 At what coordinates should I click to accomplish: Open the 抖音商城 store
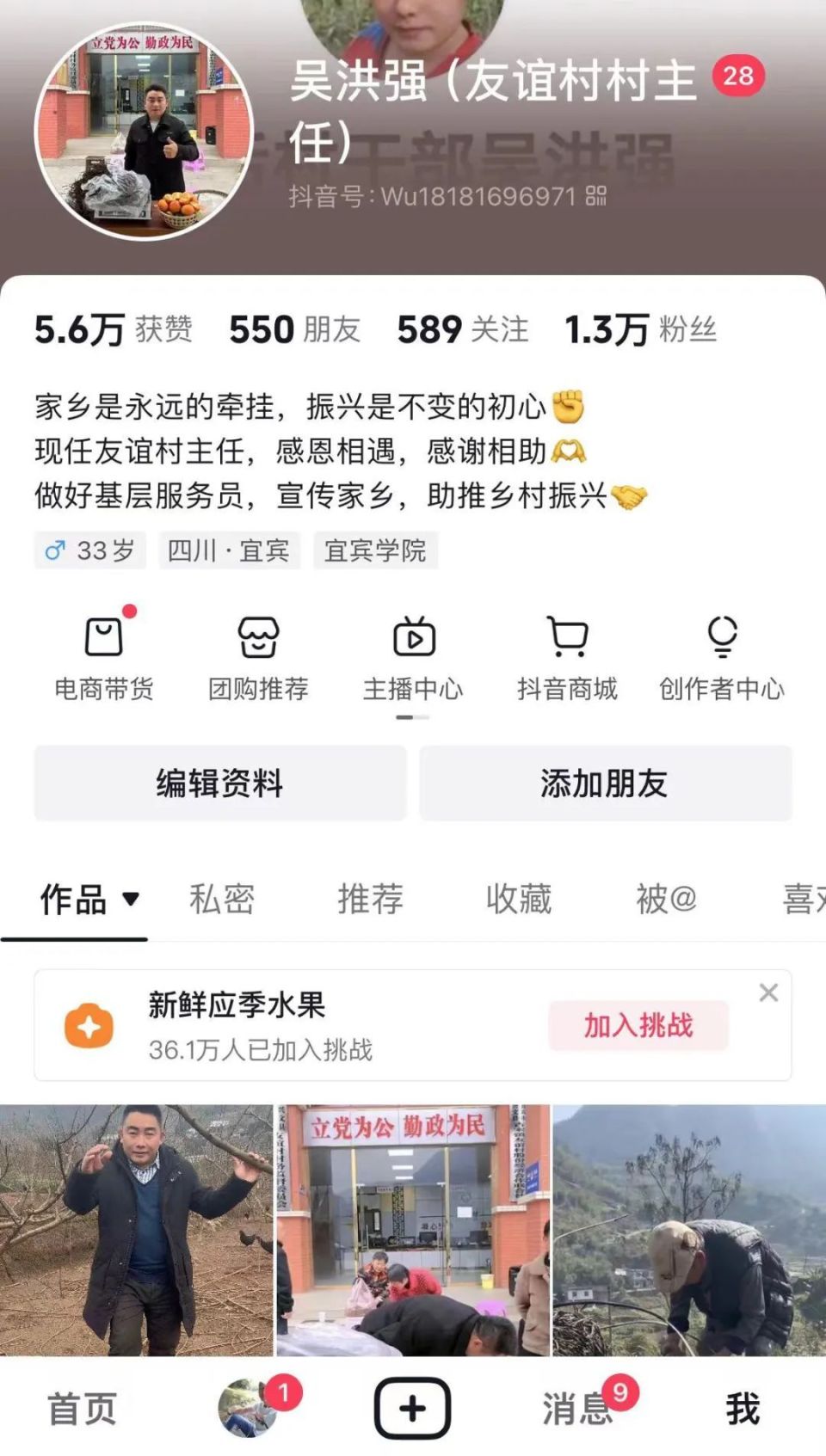(569, 658)
